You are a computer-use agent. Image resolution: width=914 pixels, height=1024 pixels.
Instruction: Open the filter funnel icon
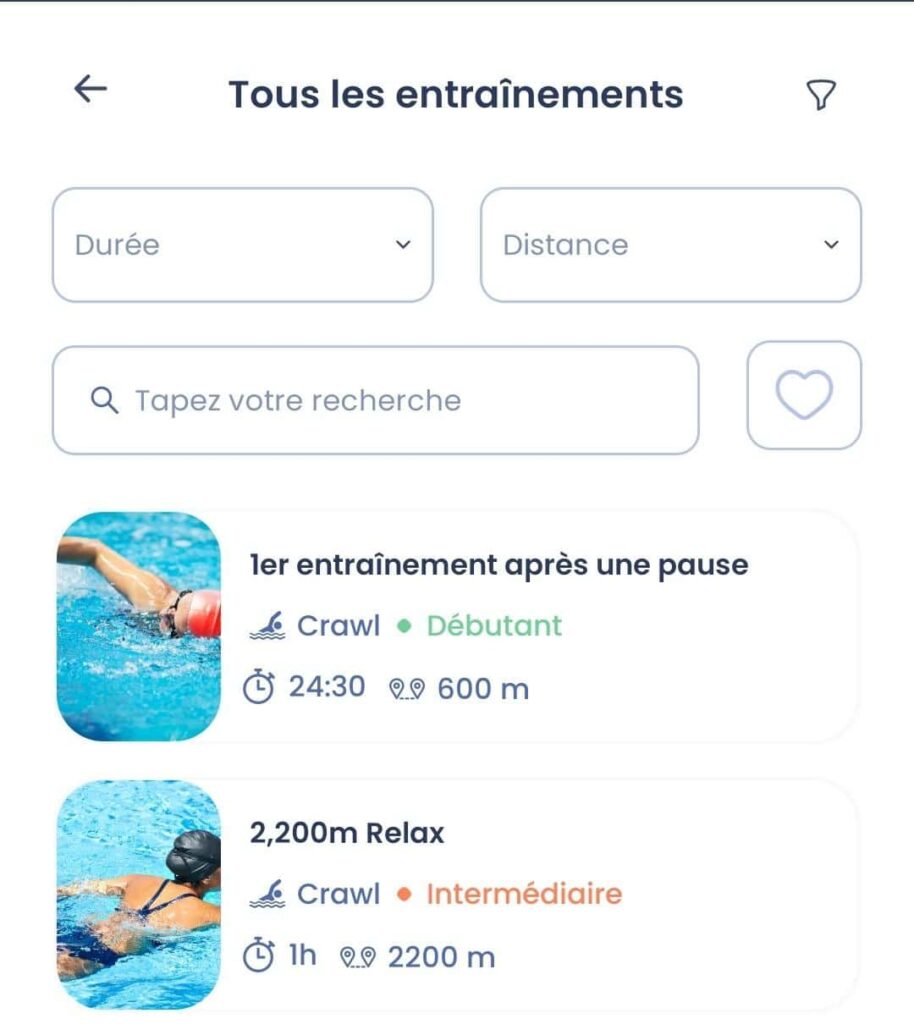click(820, 95)
